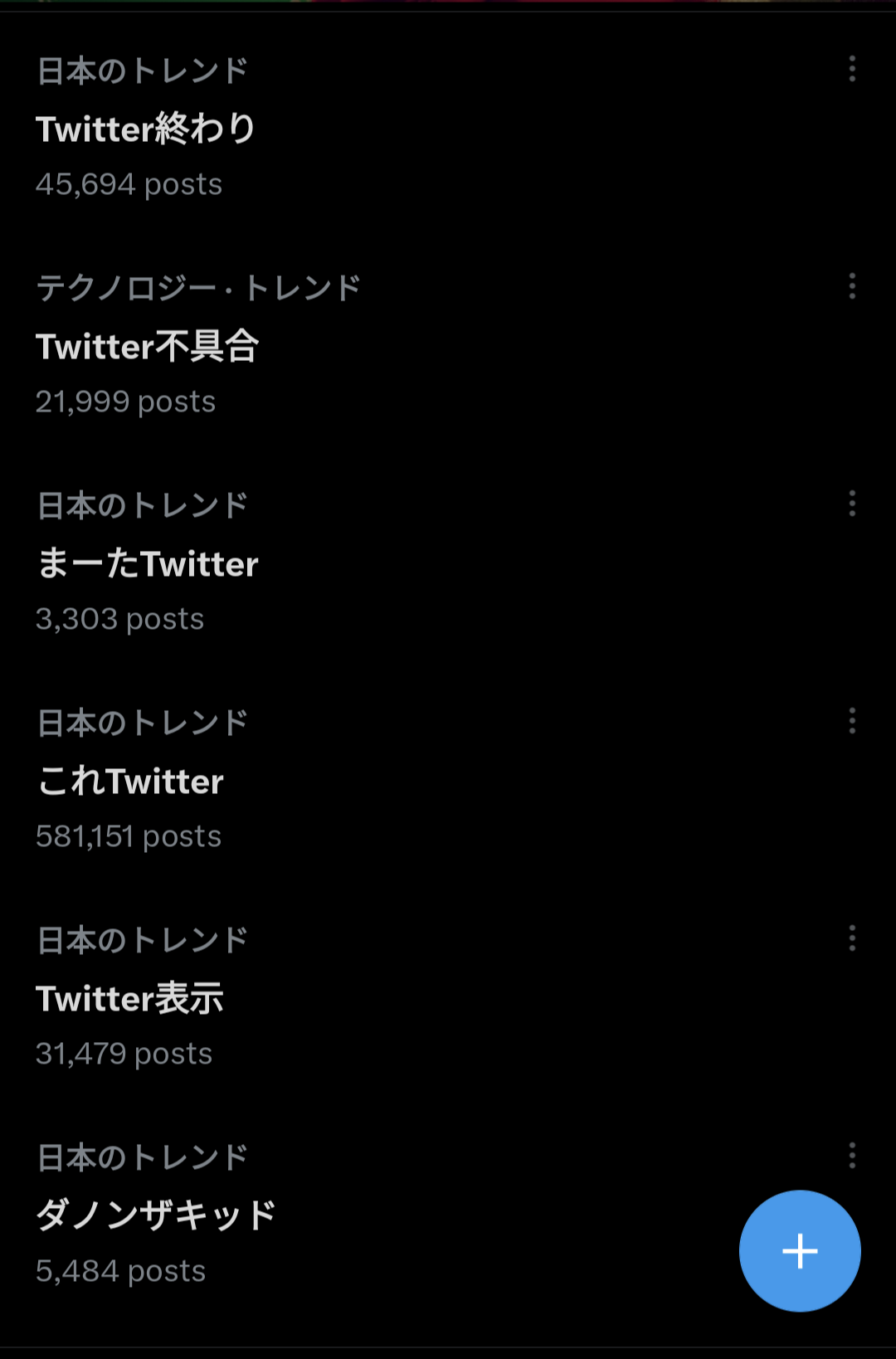This screenshot has width=896, height=1359.
Task: Open more options for Twitter終わり
Action: coord(852,69)
